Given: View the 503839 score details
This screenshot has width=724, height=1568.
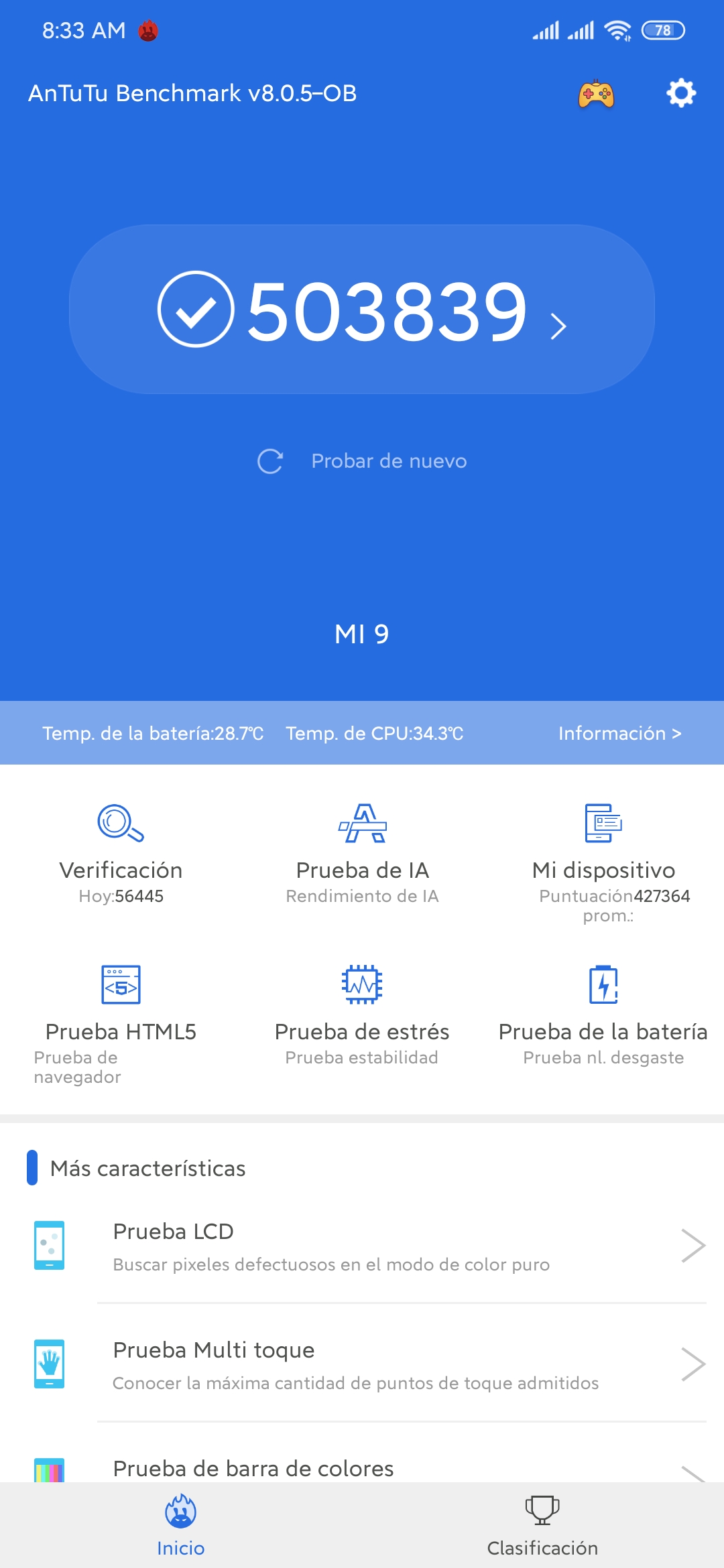Looking at the screenshot, I should tap(362, 310).
